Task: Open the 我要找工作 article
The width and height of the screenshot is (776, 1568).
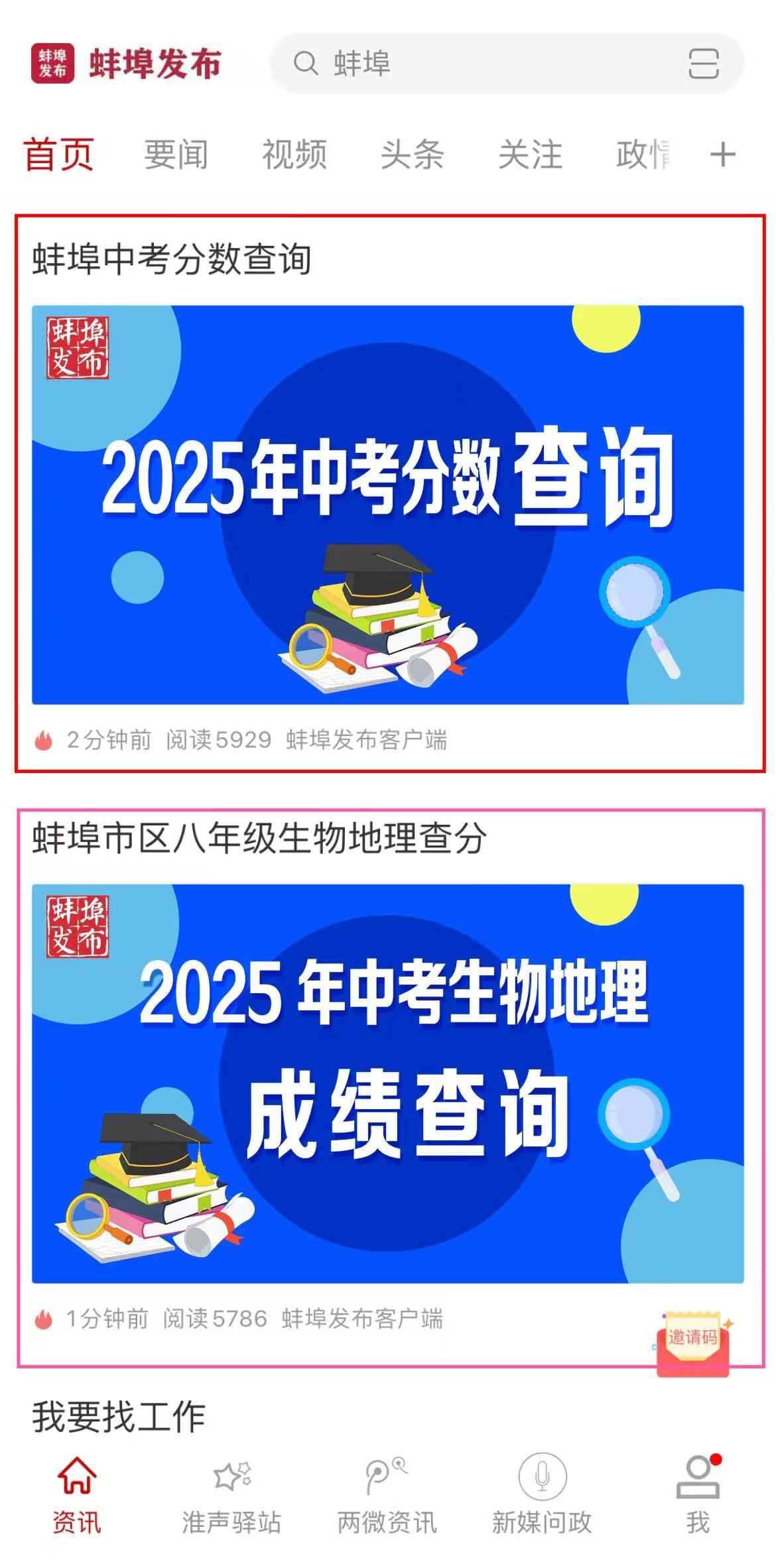Action: pyautogui.click(x=119, y=1416)
